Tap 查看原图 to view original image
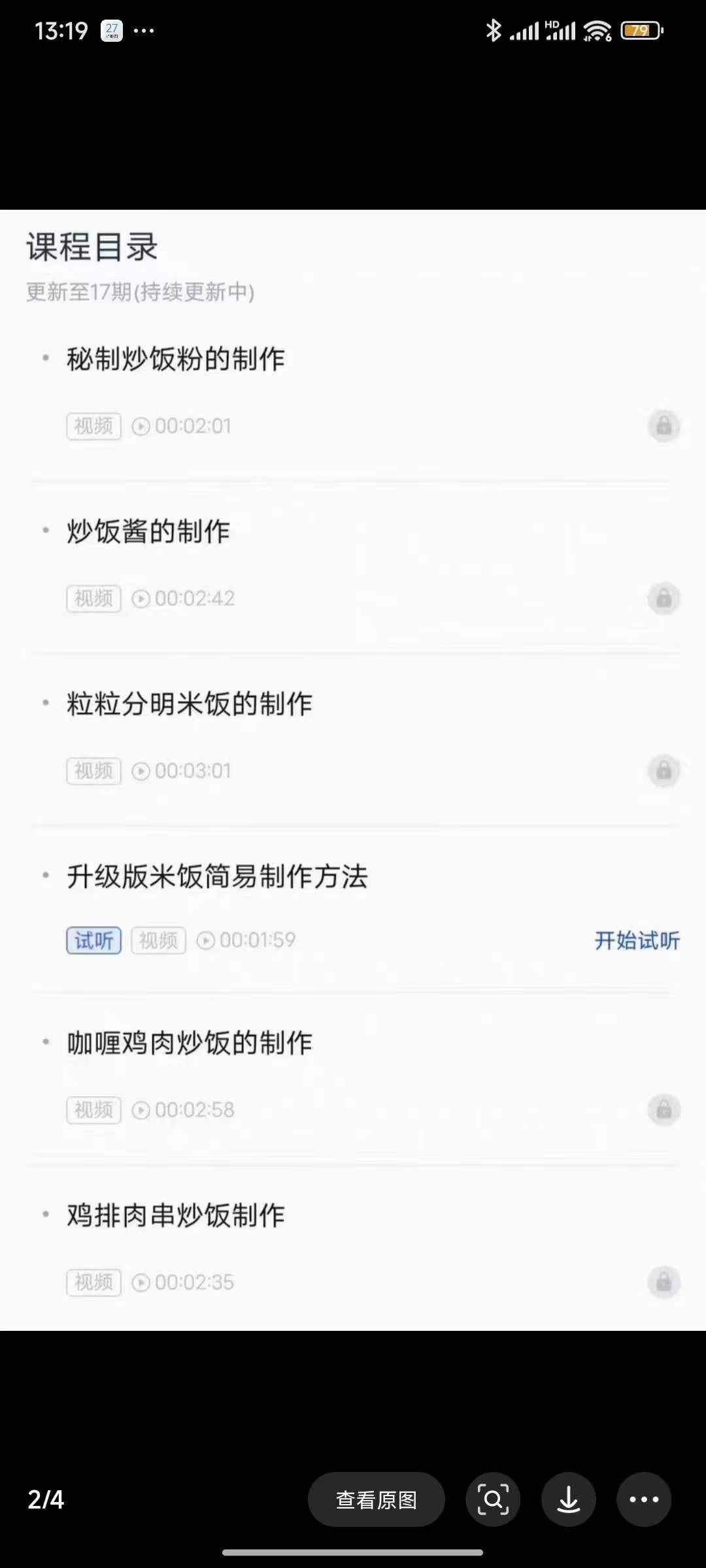 376,1499
